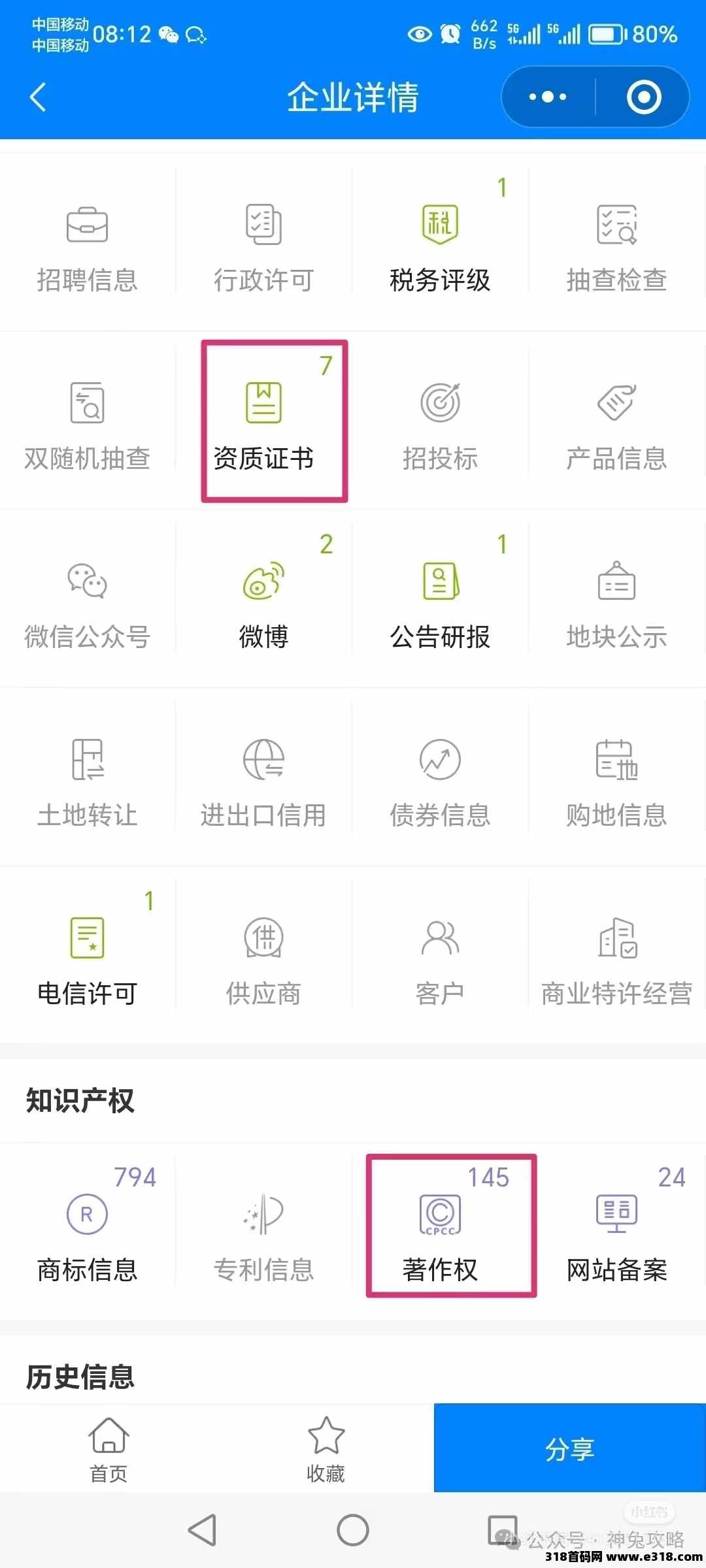
Task: Open 税务评级 section
Action: [x=440, y=243]
